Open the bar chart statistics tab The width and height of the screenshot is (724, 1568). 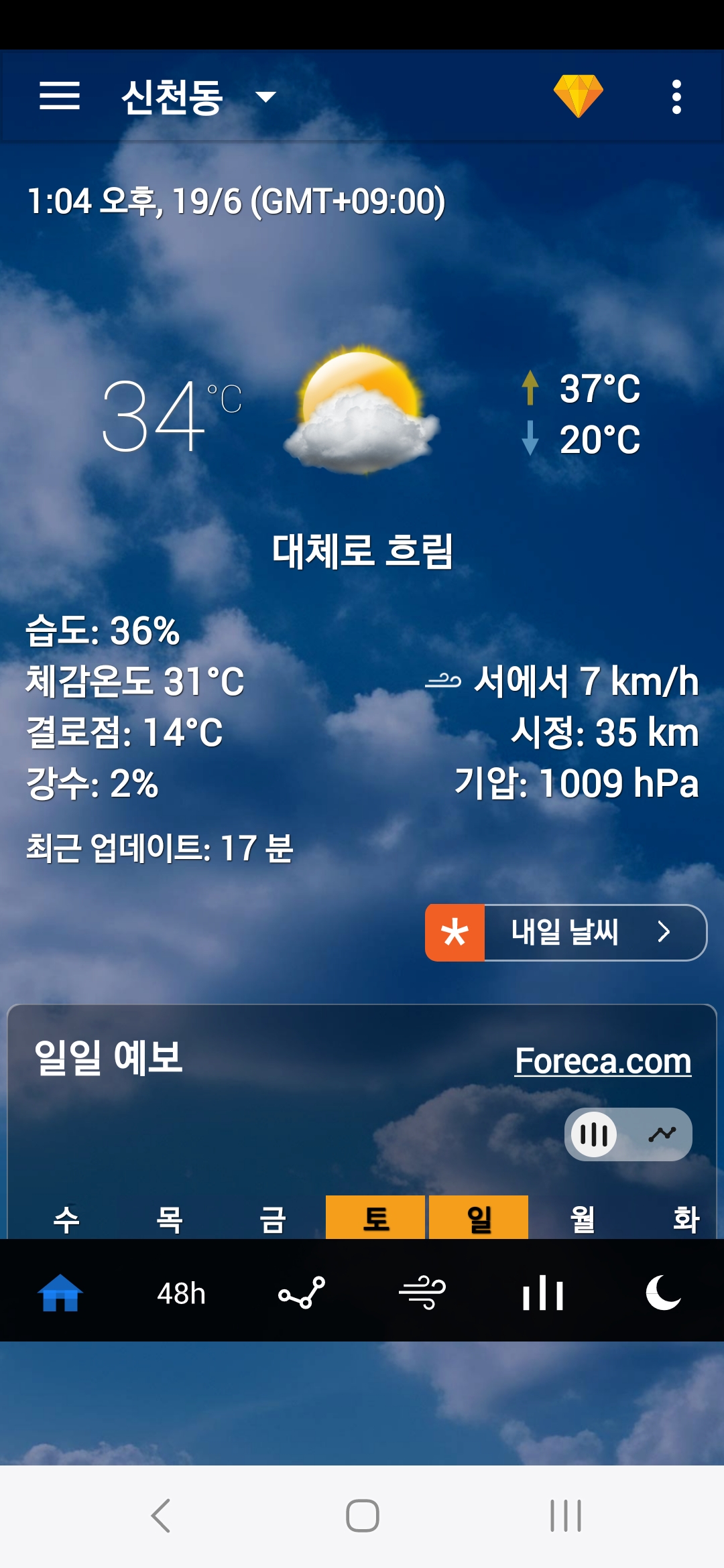click(x=543, y=1293)
